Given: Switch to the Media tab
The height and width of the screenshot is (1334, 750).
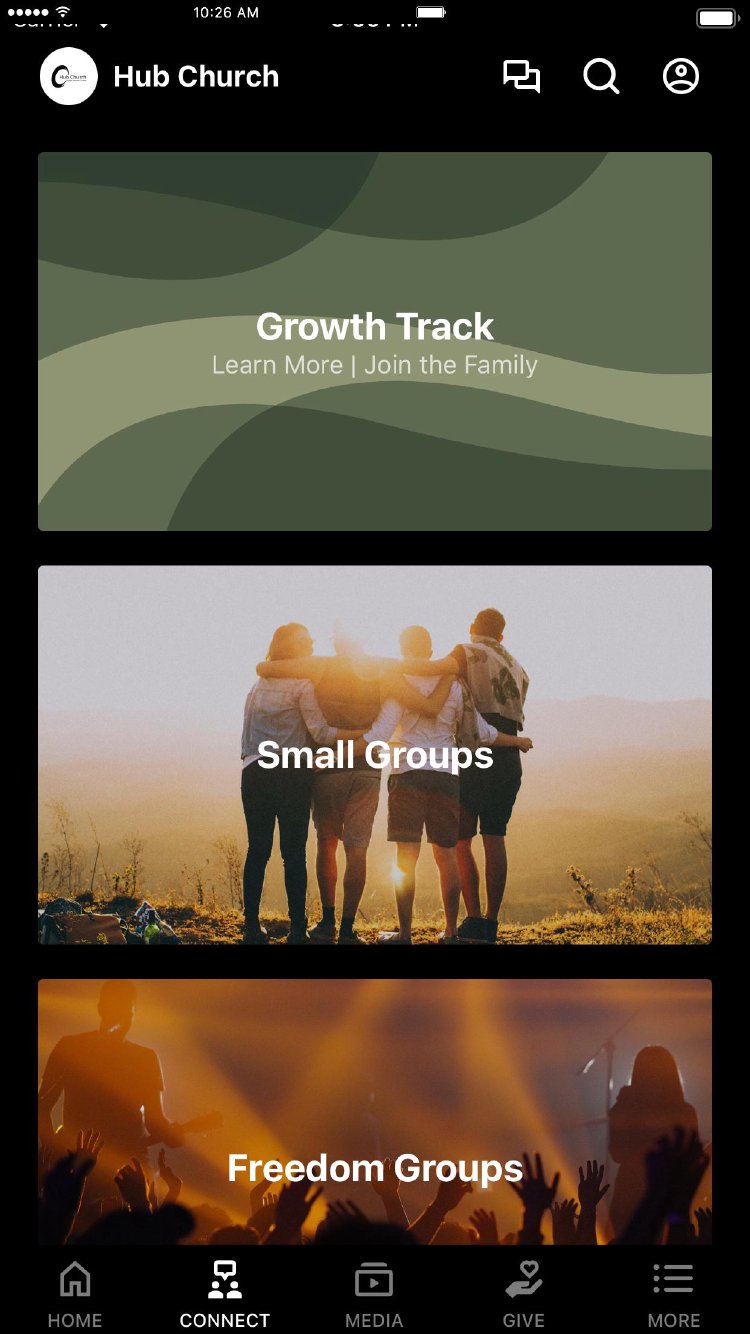Looking at the screenshot, I should (x=374, y=1292).
